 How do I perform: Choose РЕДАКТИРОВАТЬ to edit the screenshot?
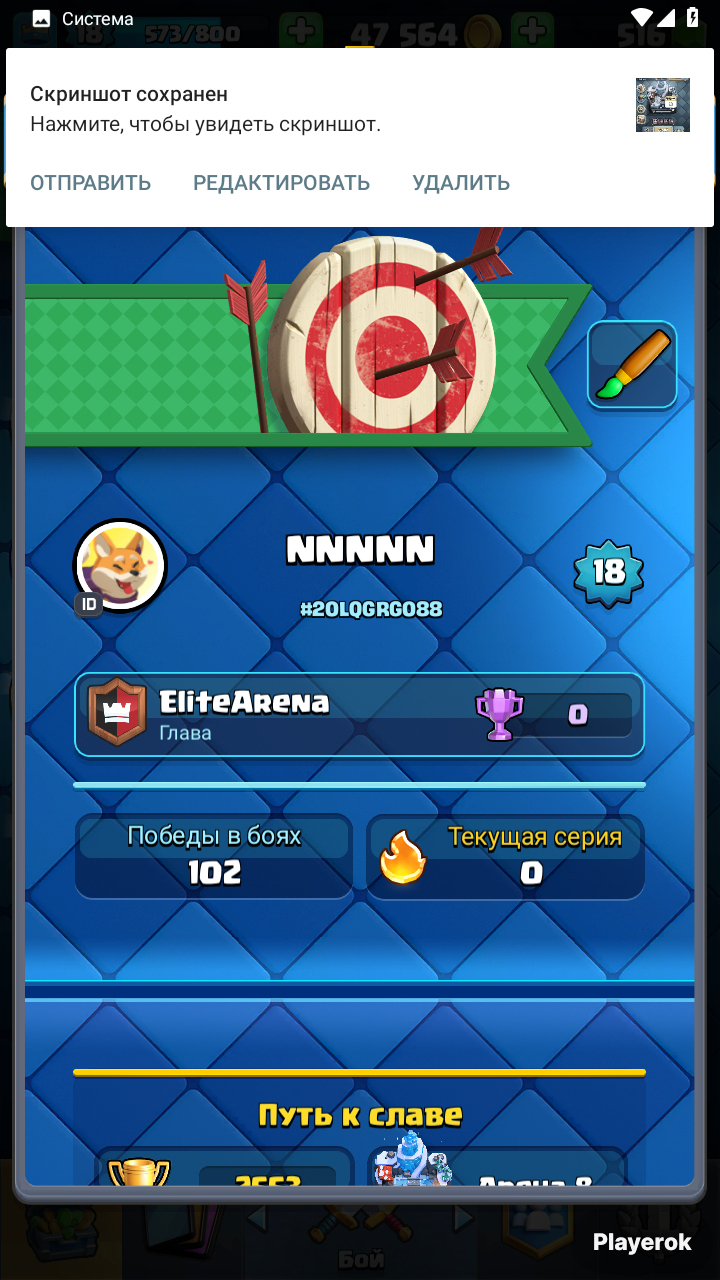(281, 183)
